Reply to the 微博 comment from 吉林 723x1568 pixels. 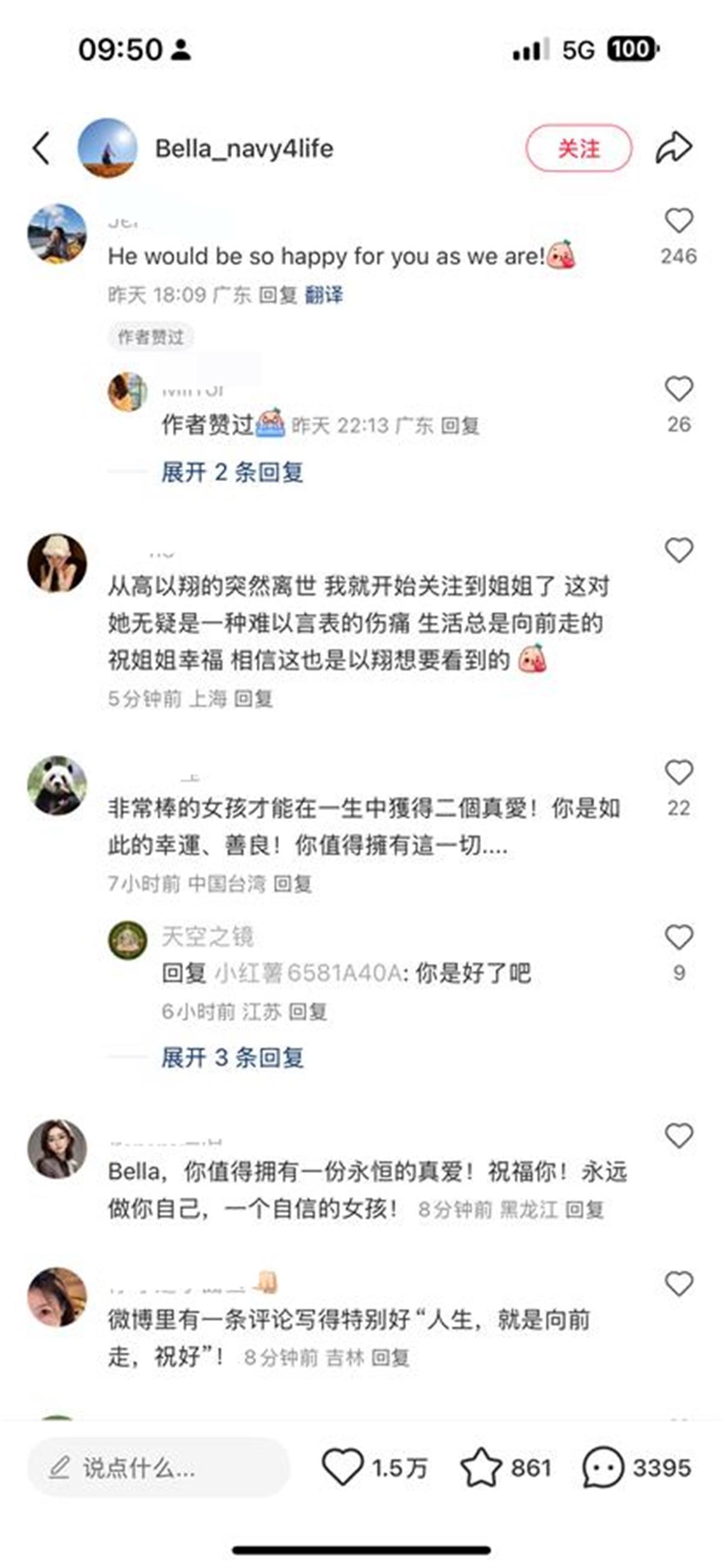(390, 1358)
